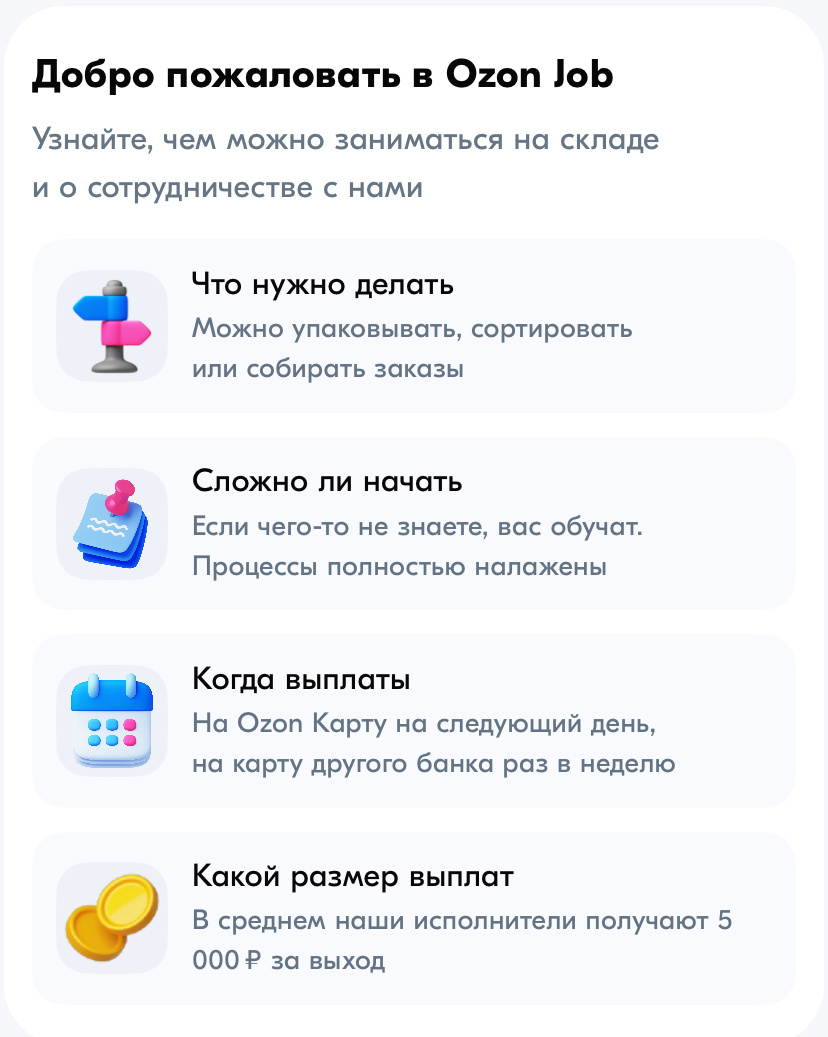Click the golden coins icon beside «Какой размер выплат»
The image size is (828, 1037).
[112, 916]
